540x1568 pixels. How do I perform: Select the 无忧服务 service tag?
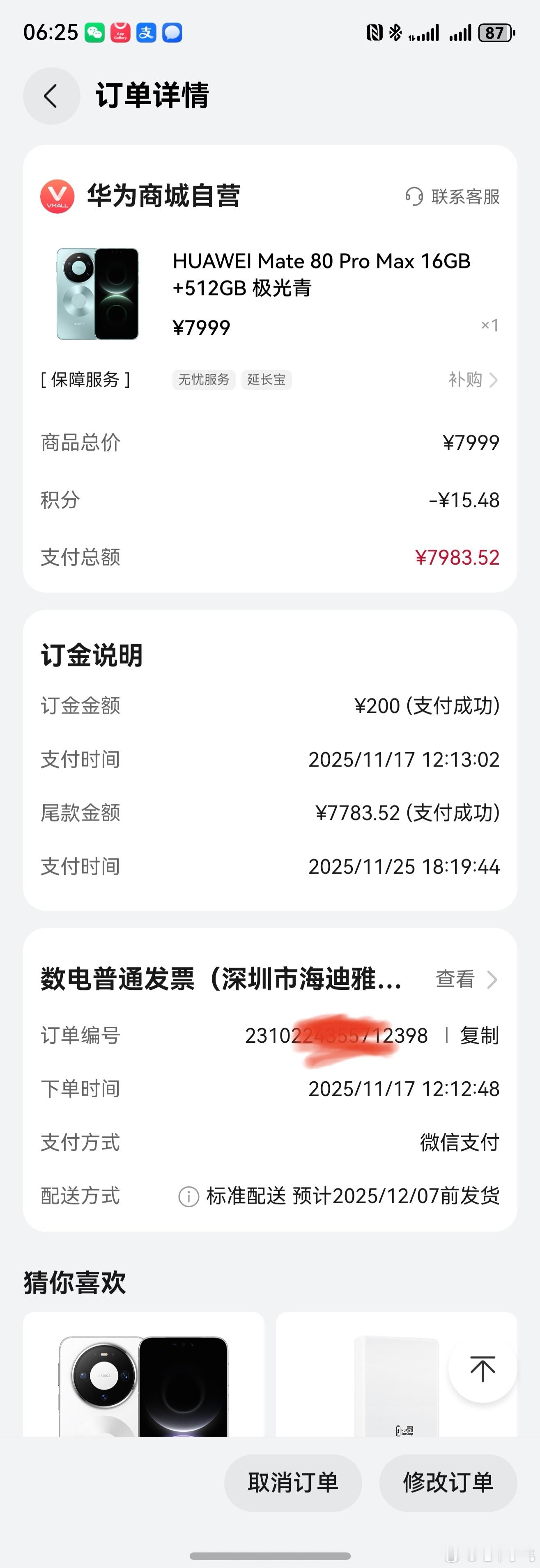coord(204,379)
